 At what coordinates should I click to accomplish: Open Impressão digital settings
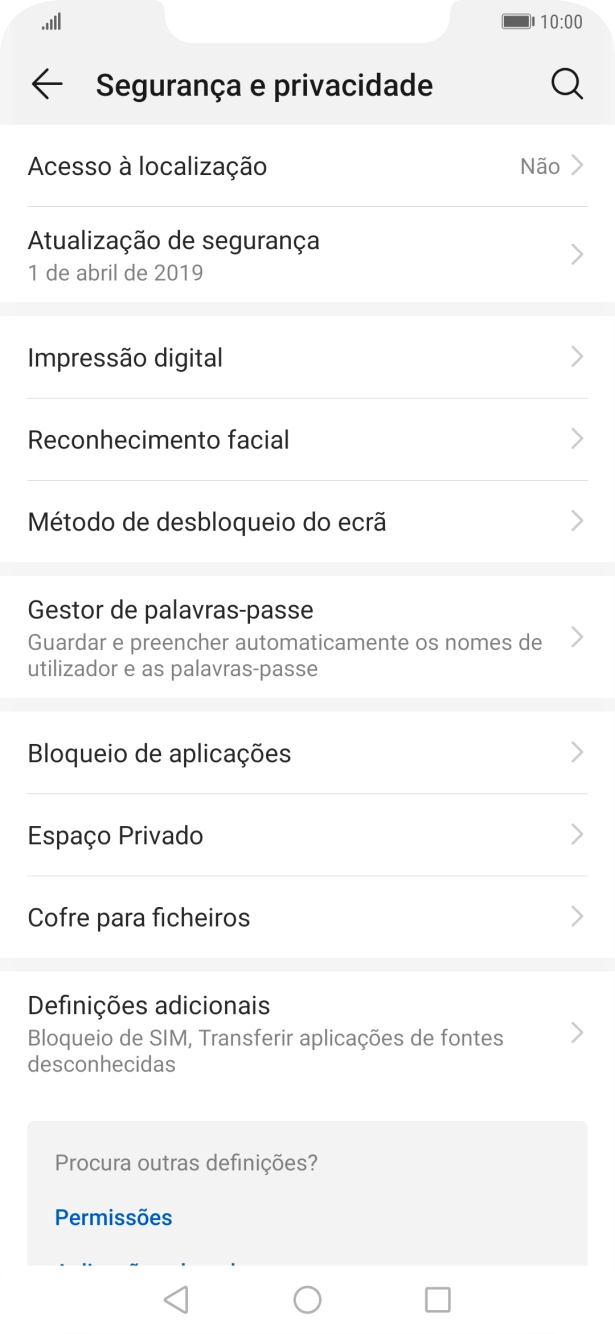coord(306,358)
